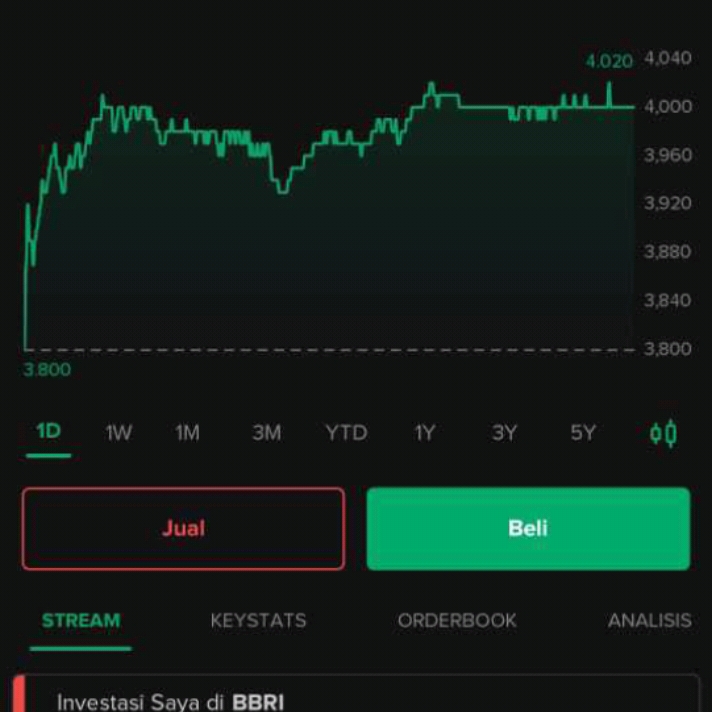Screen dimensions: 712x712
Task: Tap the green Beli button
Action: tap(528, 528)
